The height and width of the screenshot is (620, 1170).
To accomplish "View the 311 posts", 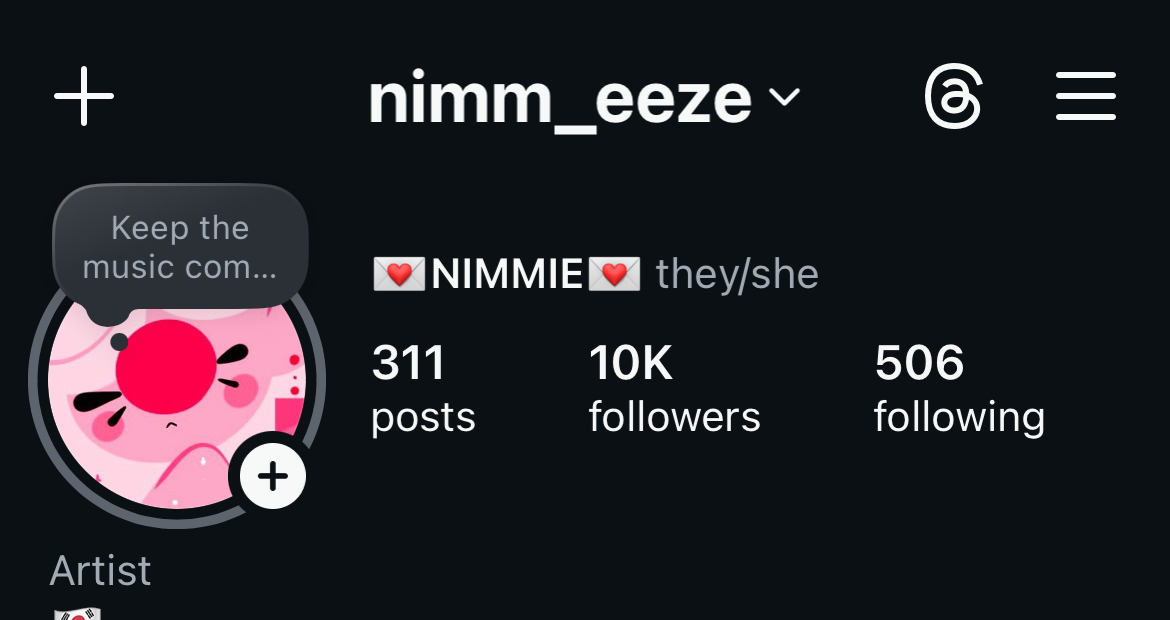I will (x=422, y=389).
